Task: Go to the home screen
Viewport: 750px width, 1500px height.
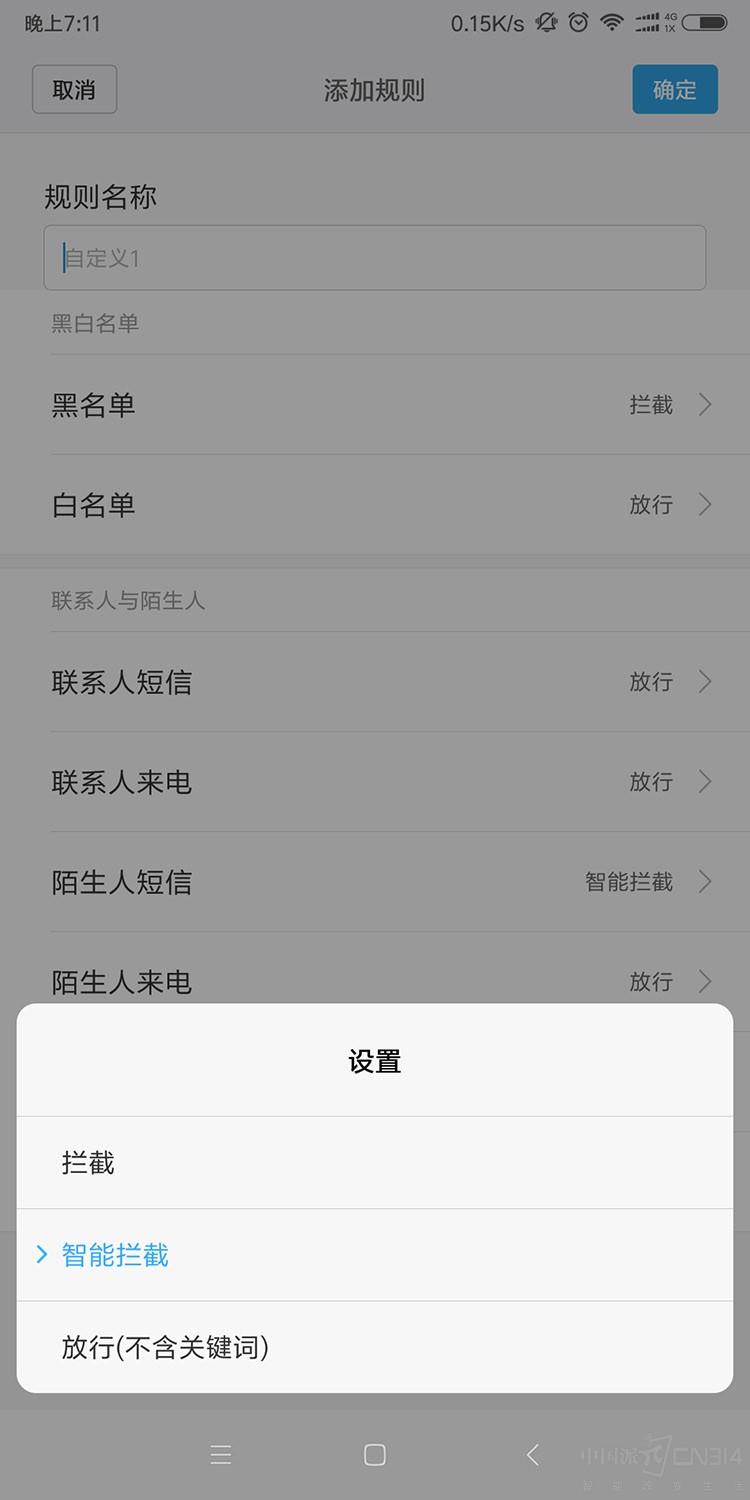Action: (x=375, y=1455)
